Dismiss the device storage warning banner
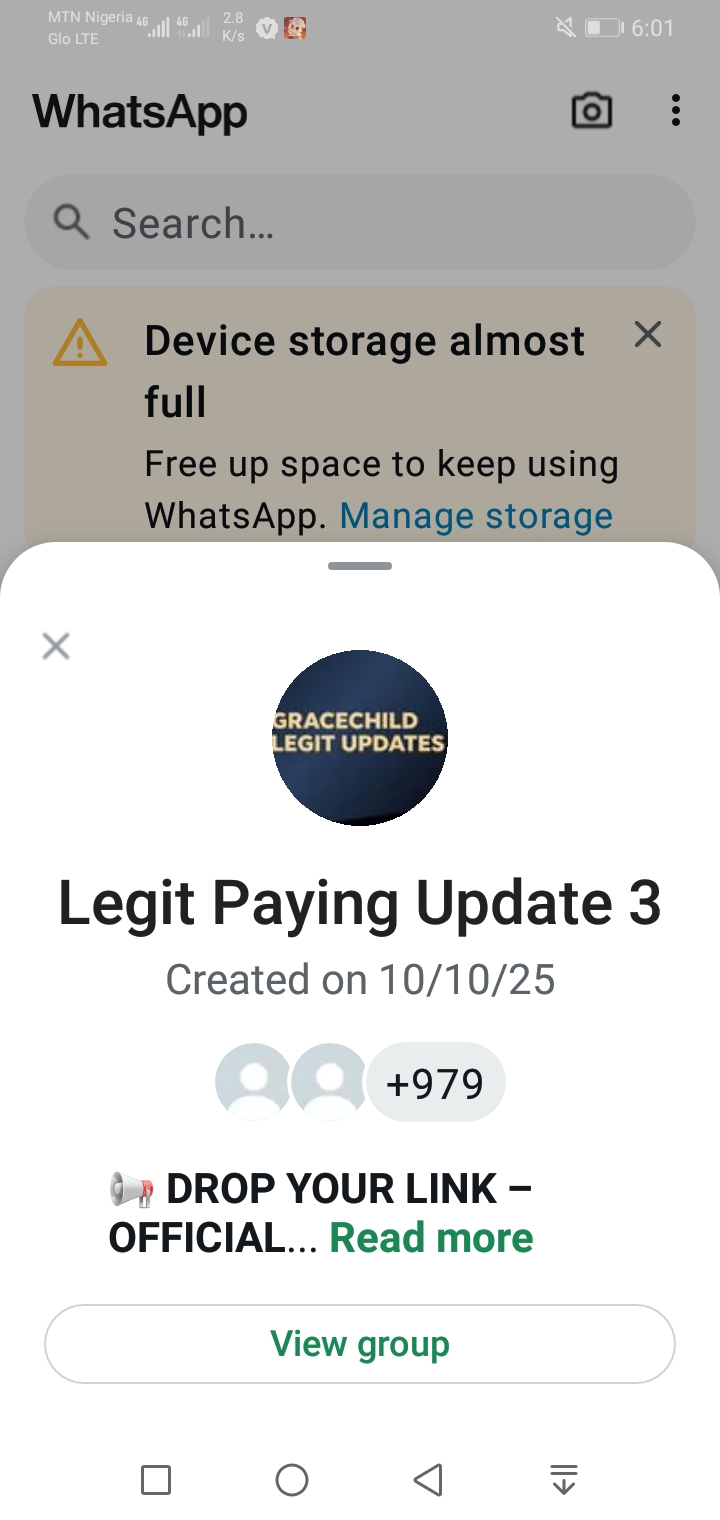720x1520 pixels. [648, 335]
